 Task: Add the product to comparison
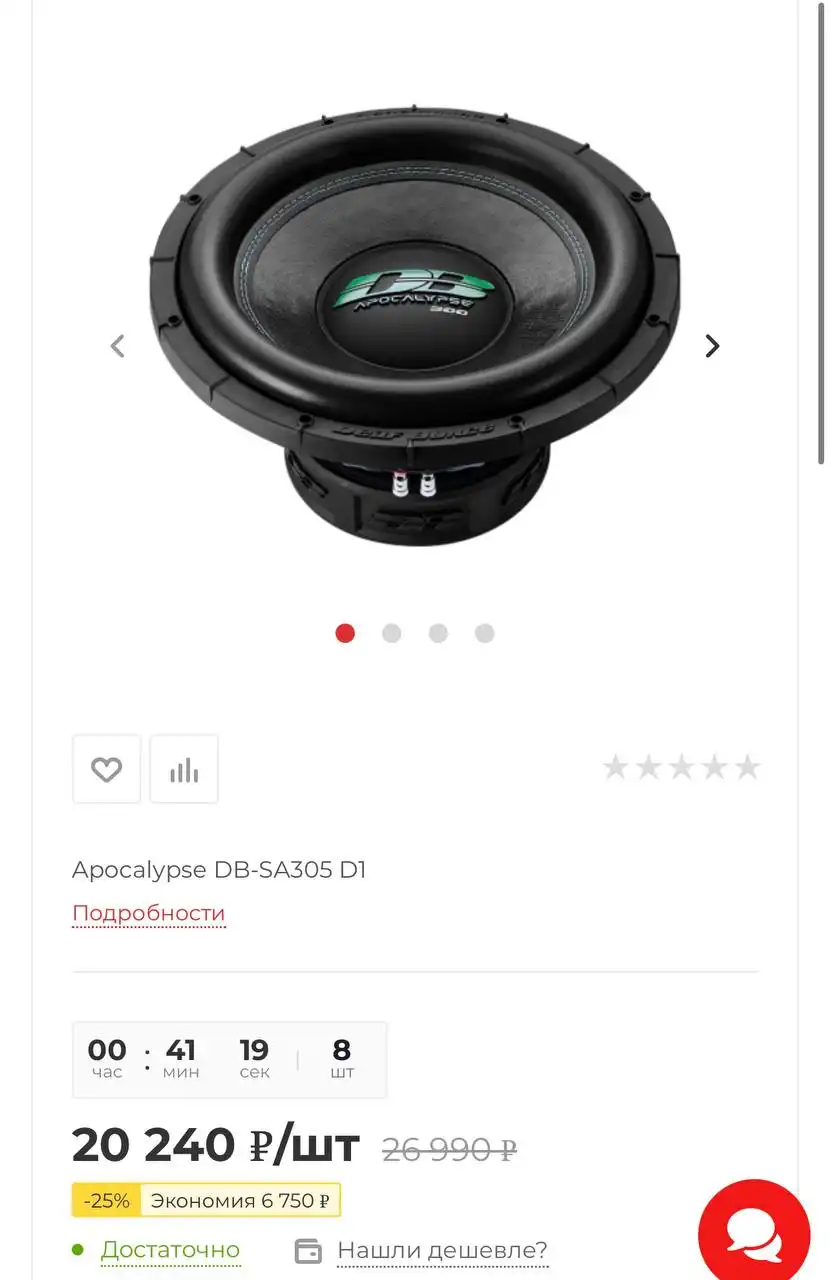pyautogui.click(x=184, y=769)
